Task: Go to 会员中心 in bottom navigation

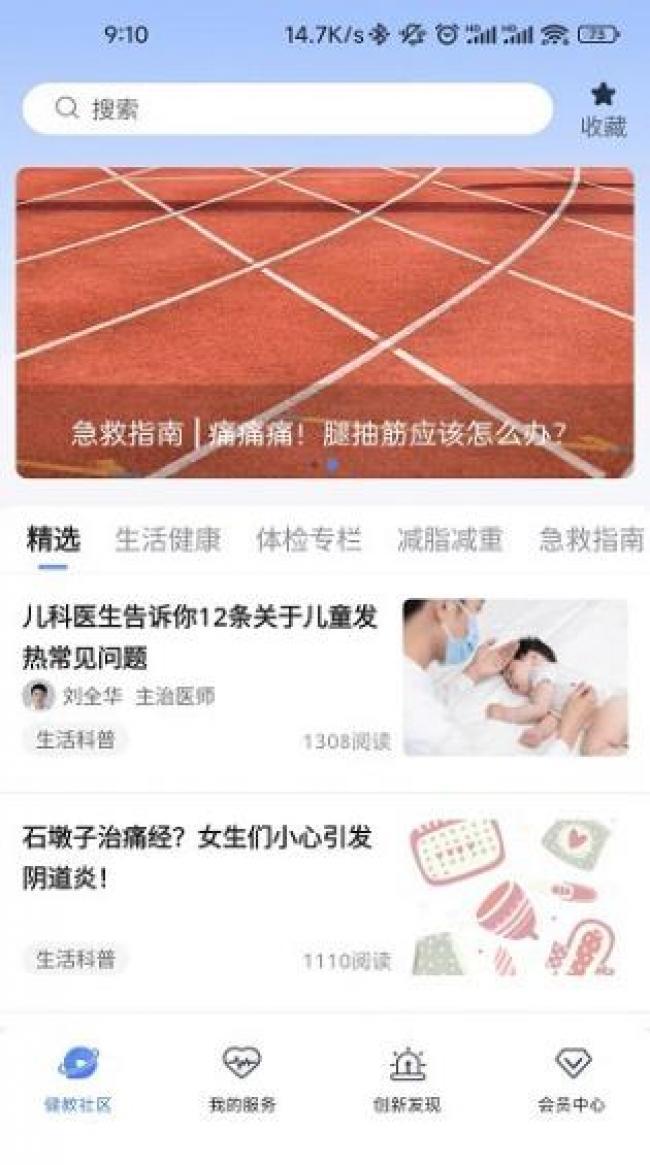Action: pyautogui.click(x=572, y=1080)
